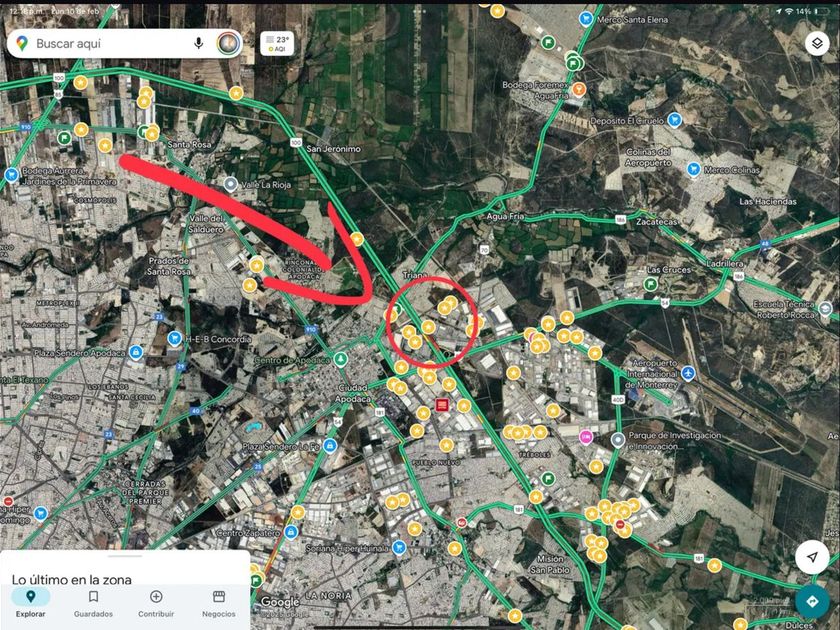The height and width of the screenshot is (630, 840).
Task: Select the Merco Colinas store pin
Action: (694, 169)
